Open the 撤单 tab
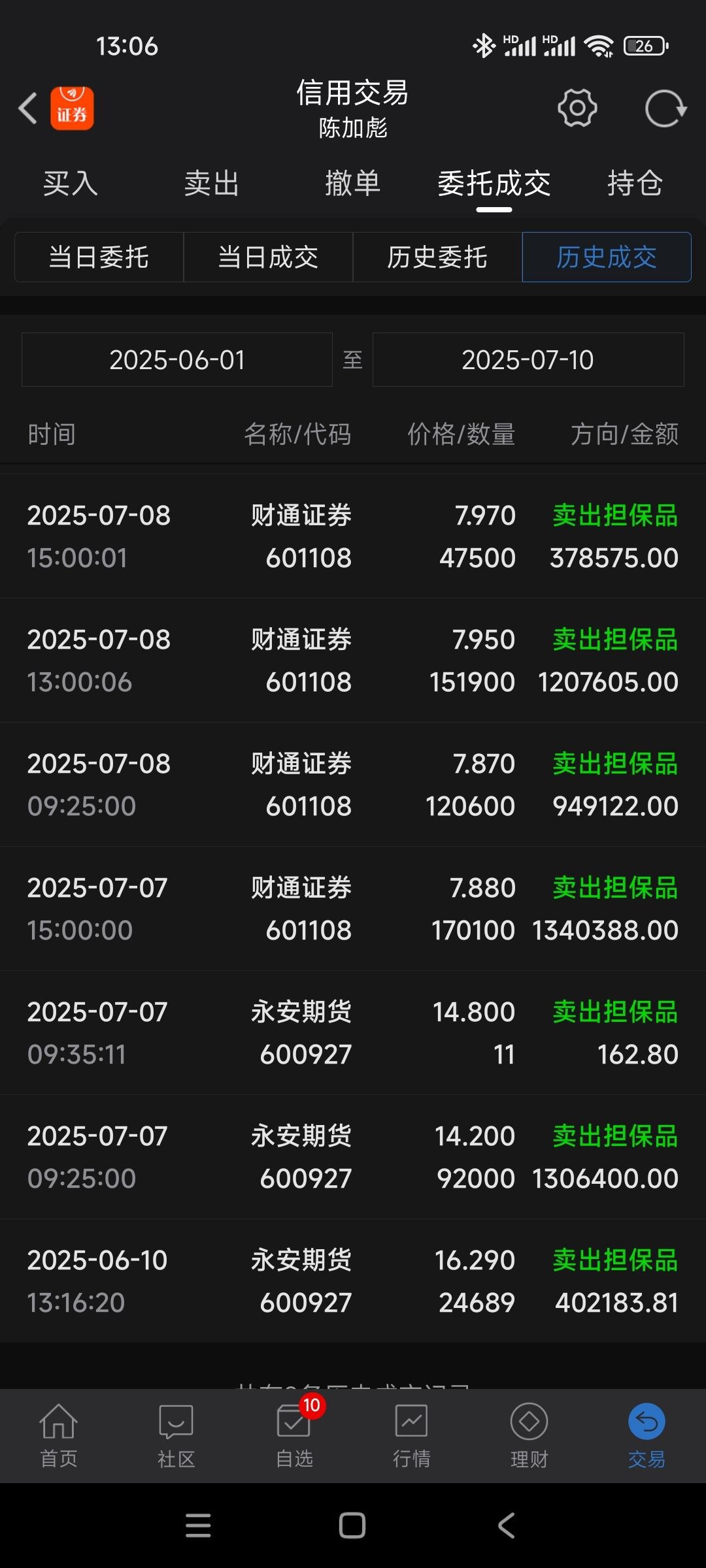 (353, 184)
